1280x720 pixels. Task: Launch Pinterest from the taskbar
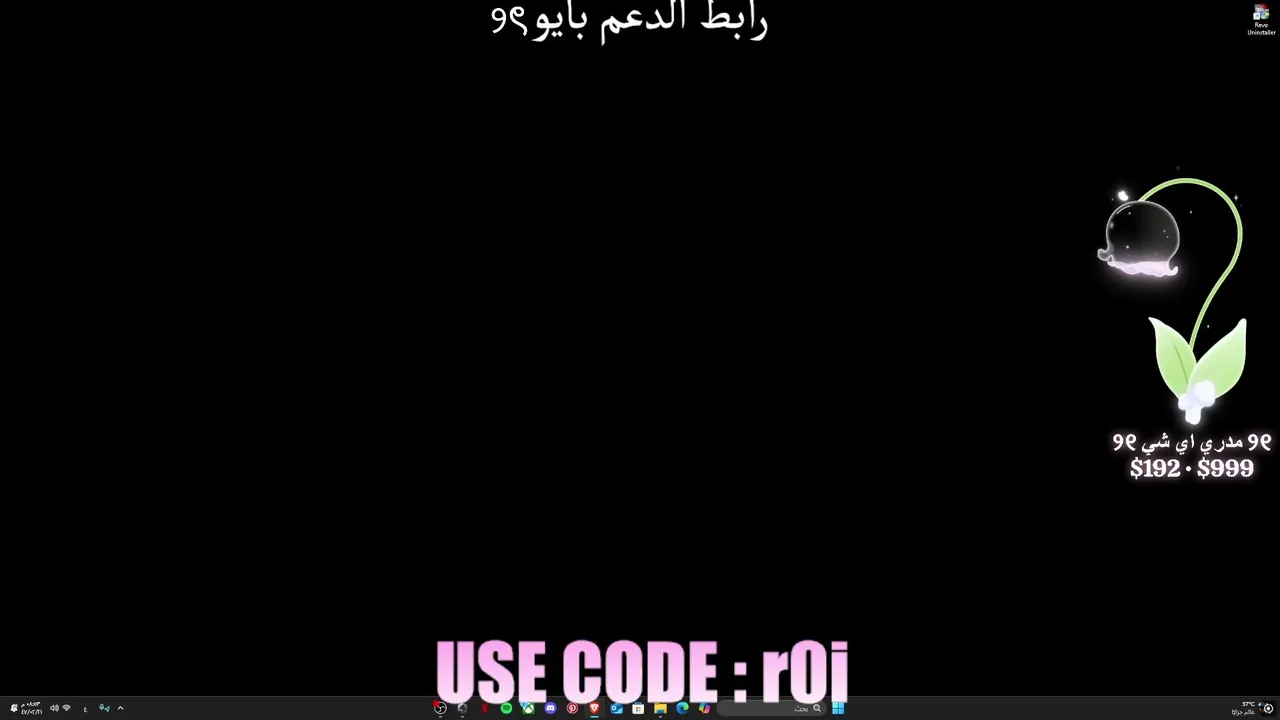pyautogui.click(x=572, y=708)
